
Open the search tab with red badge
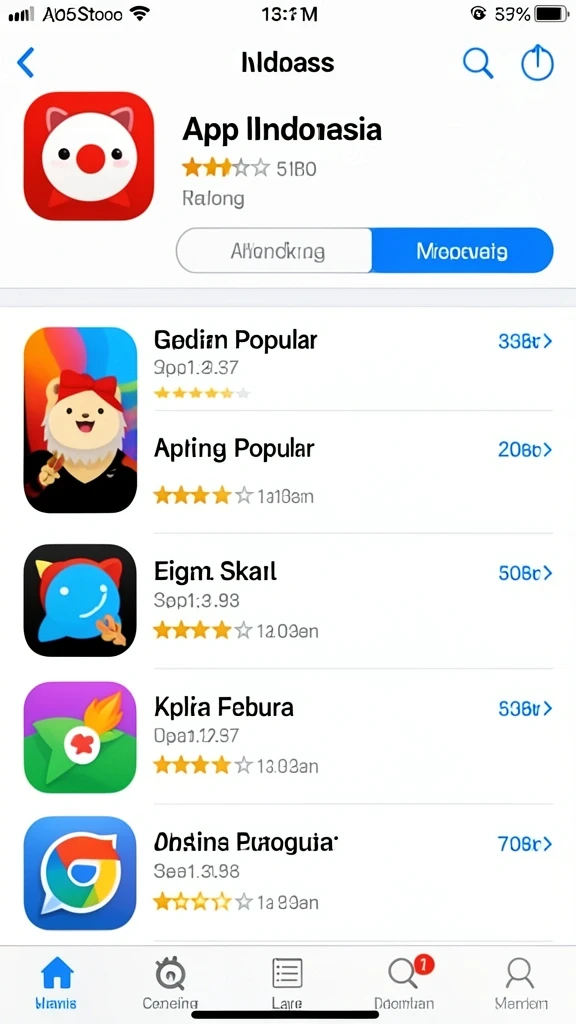point(405,984)
